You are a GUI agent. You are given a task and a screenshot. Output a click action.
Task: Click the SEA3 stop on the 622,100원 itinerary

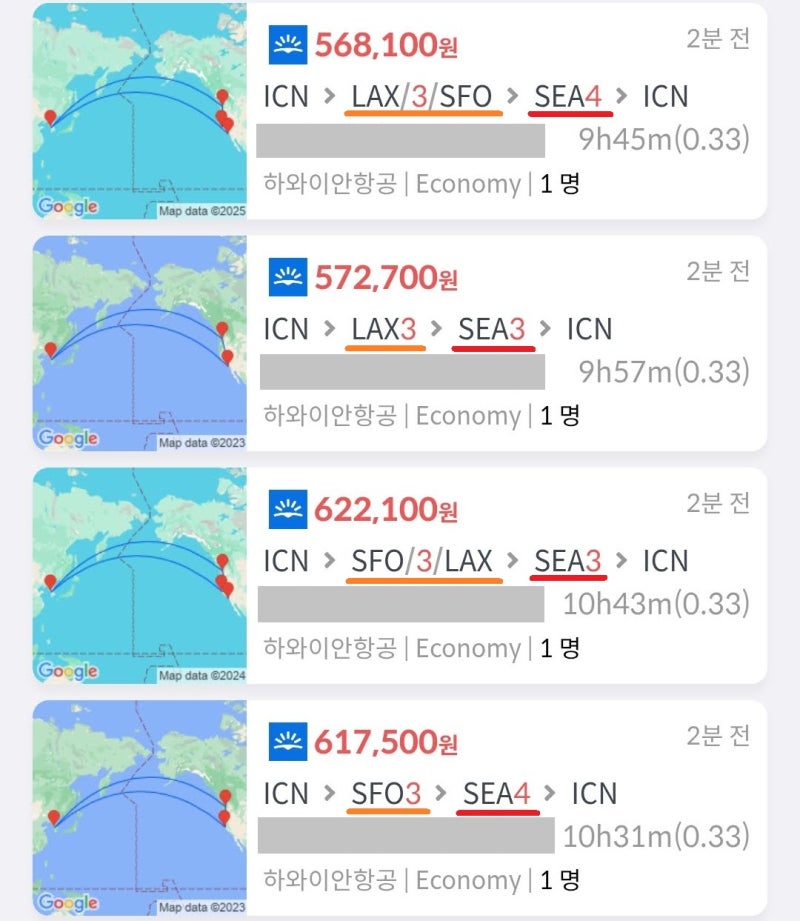pyautogui.click(x=569, y=560)
